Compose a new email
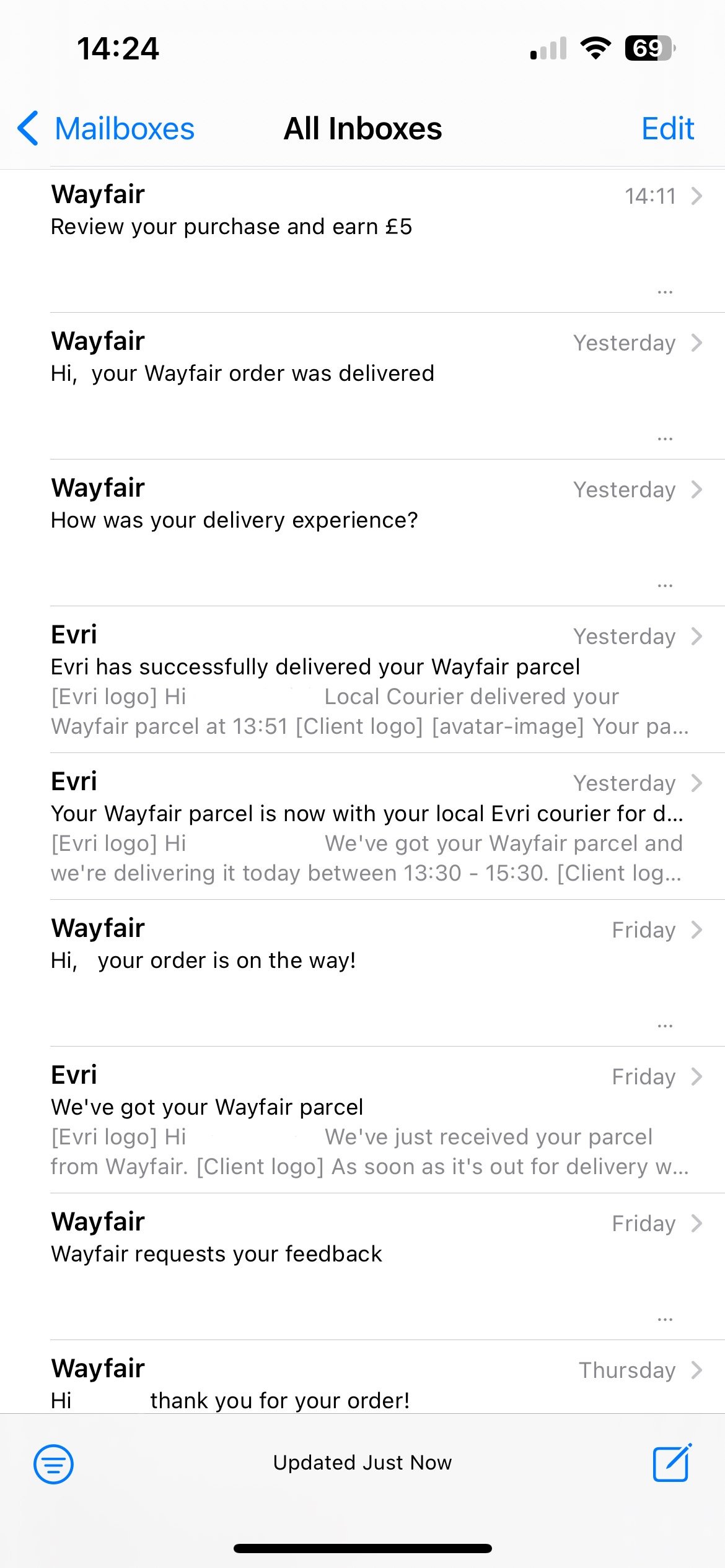725x1568 pixels. [x=672, y=1463]
